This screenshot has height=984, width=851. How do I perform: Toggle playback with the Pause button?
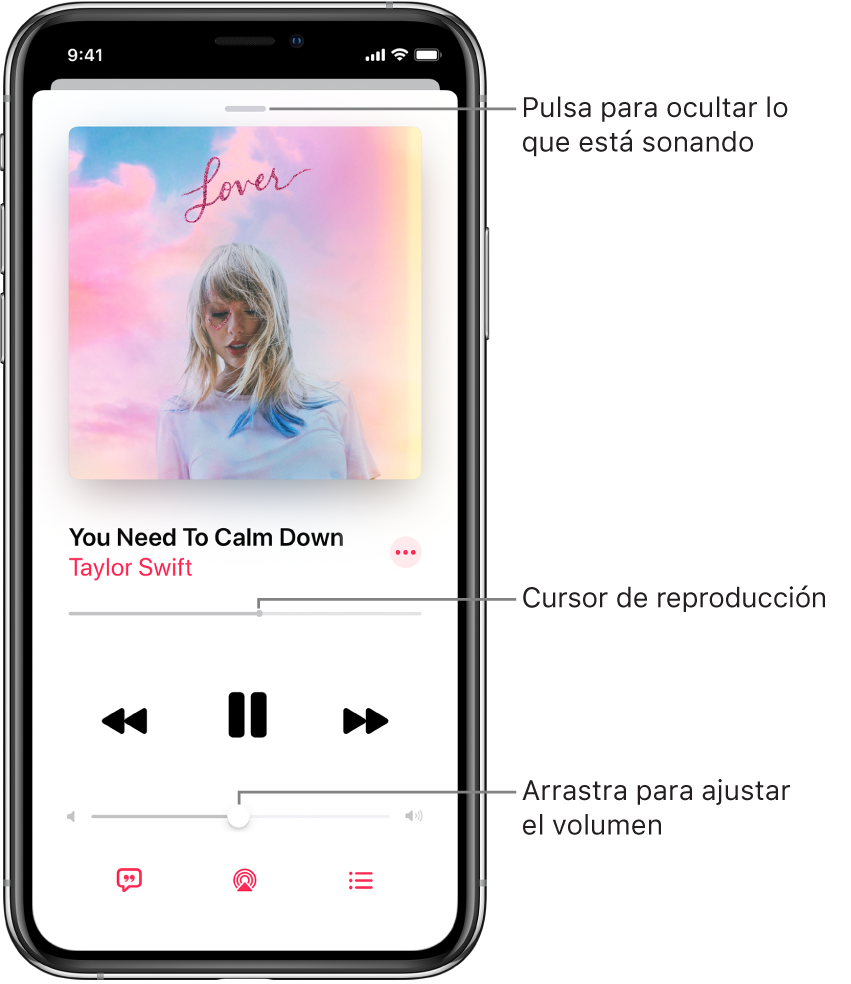point(247,715)
